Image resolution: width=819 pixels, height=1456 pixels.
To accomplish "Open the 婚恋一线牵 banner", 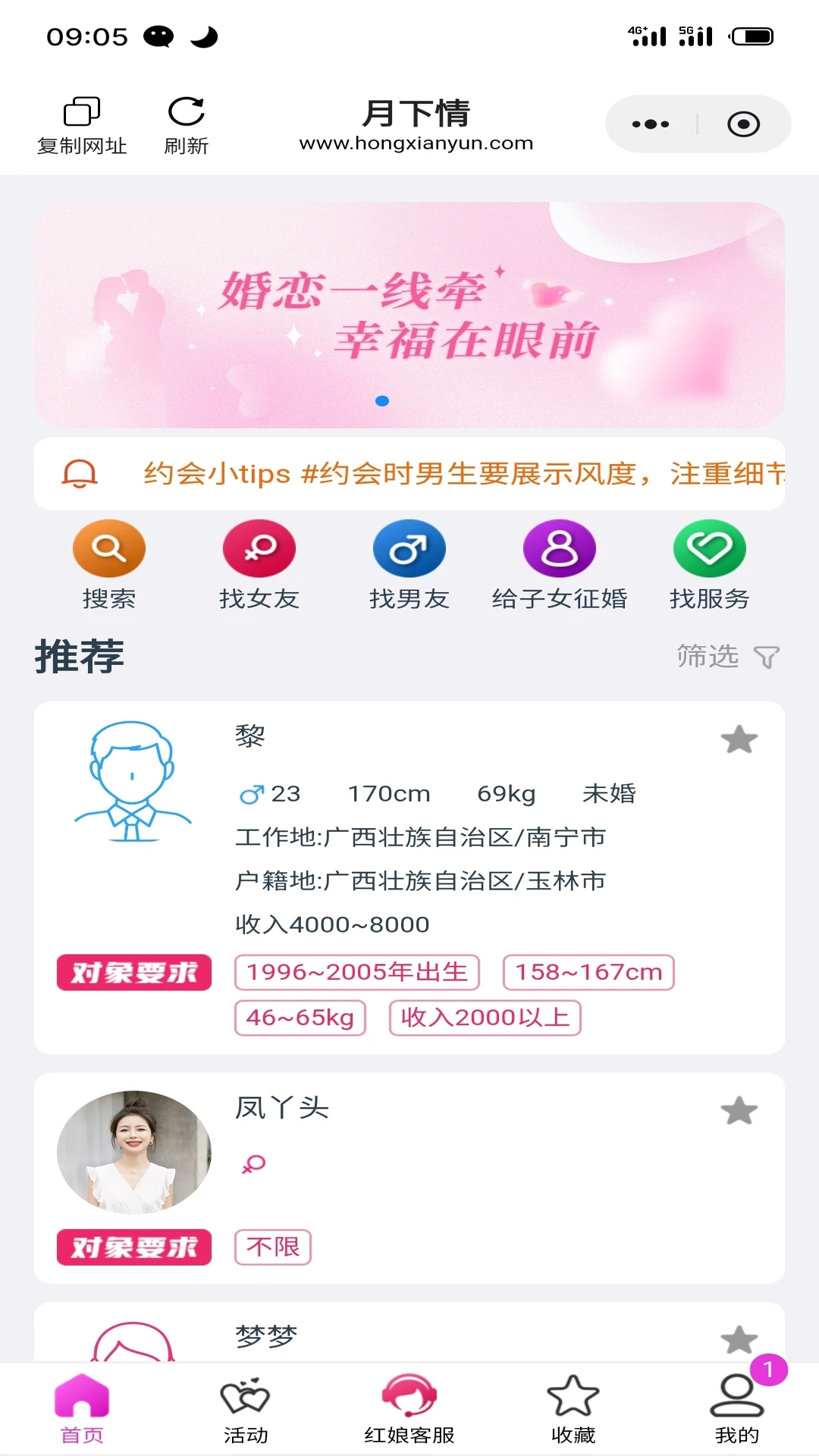I will (409, 315).
